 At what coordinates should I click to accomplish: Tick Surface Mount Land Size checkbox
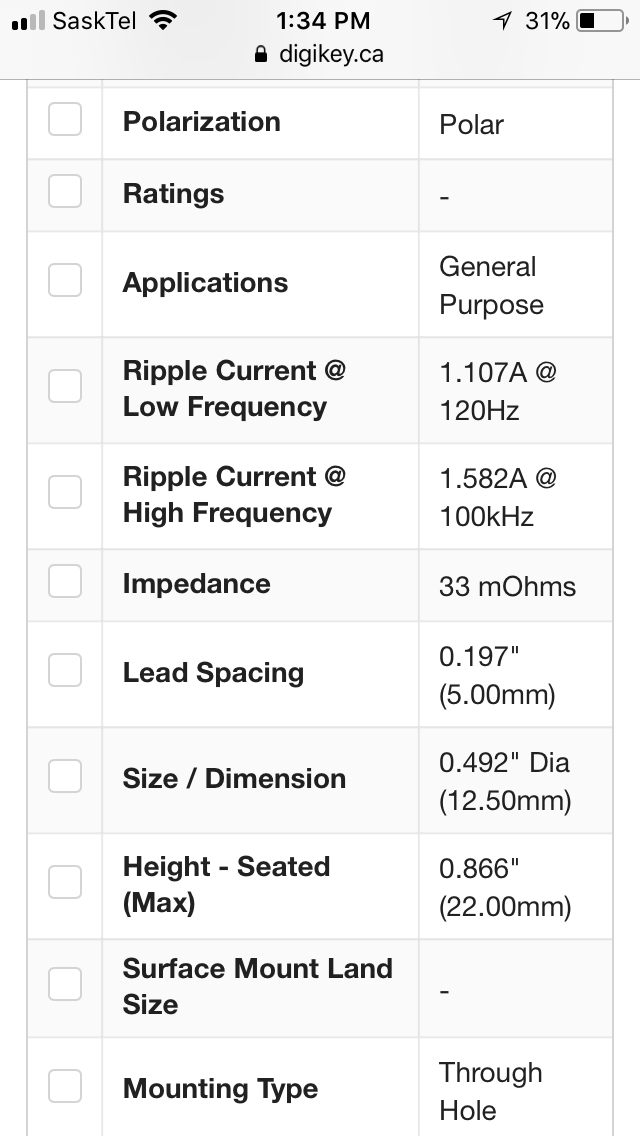click(65, 983)
